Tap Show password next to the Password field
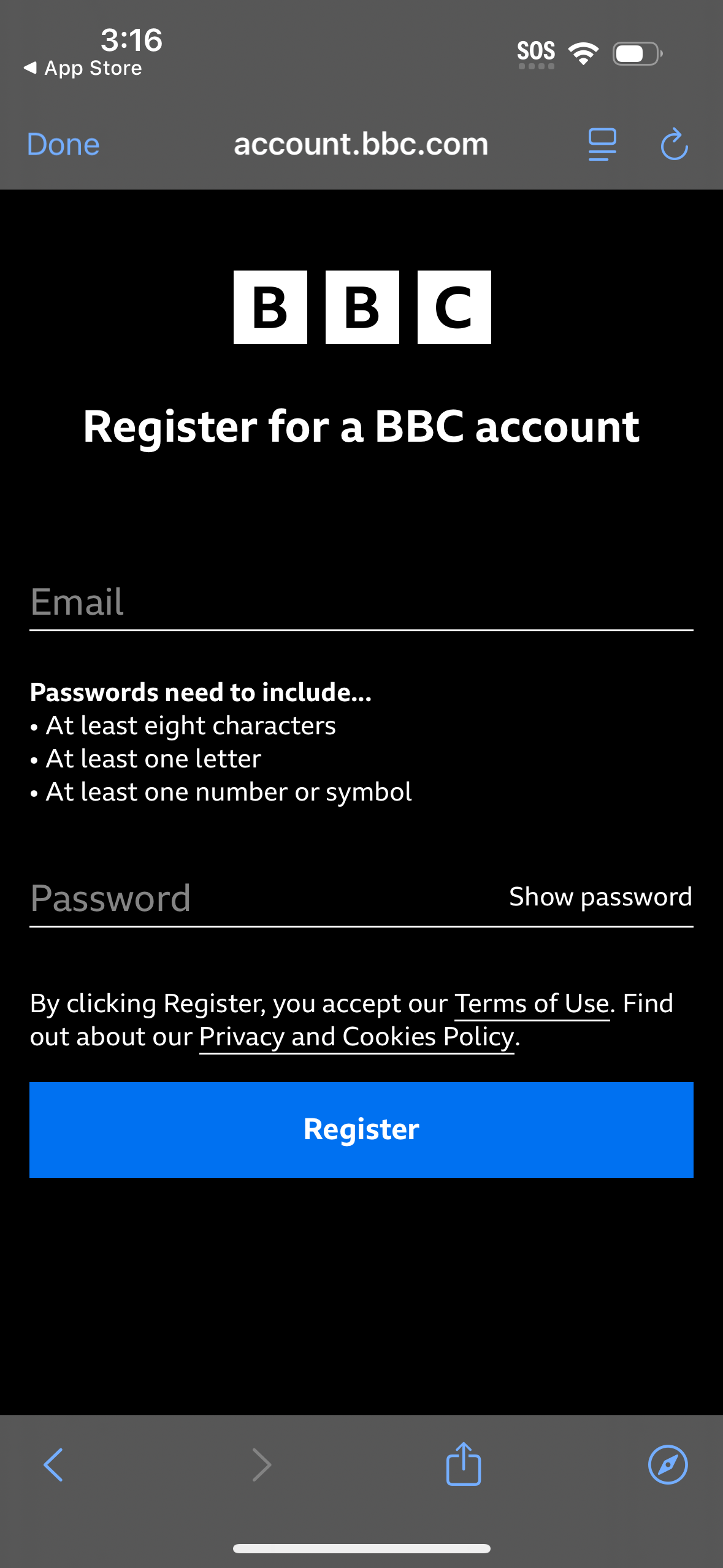The width and height of the screenshot is (723, 1568). [x=601, y=897]
